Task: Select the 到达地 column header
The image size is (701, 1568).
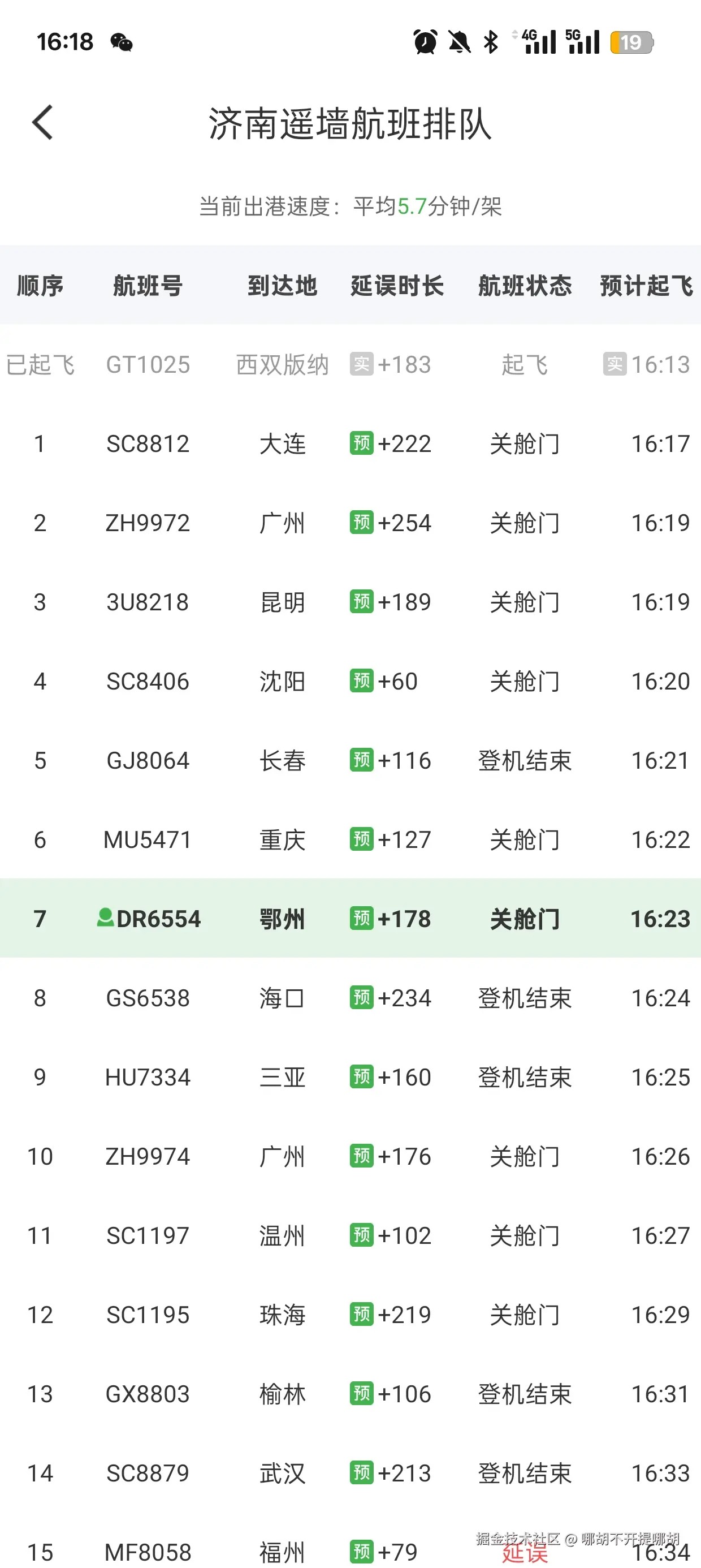Action: pyautogui.click(x=282, y=286)
